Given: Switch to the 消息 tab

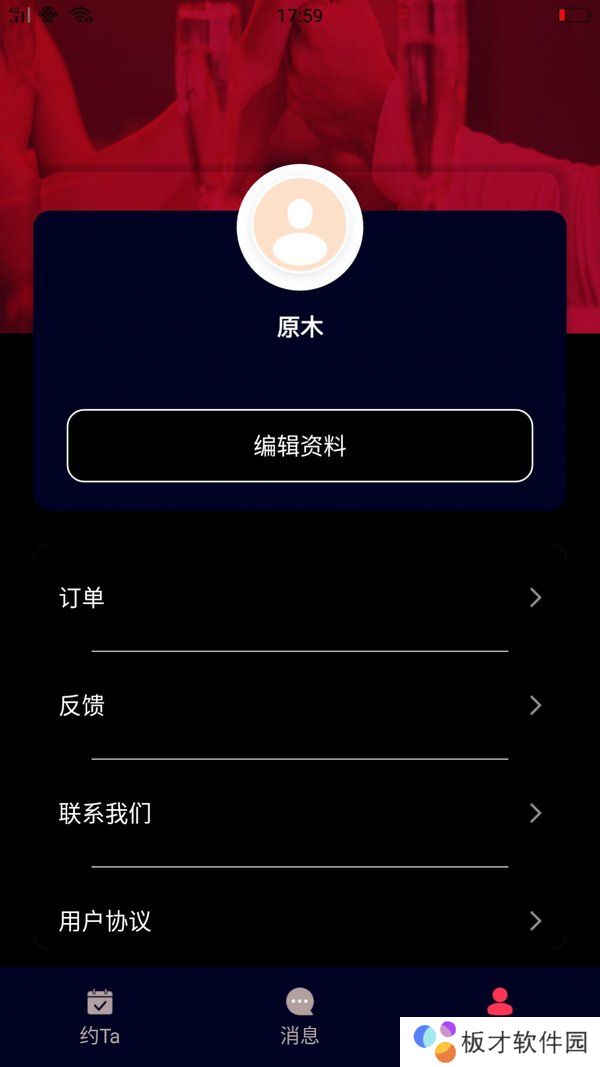Looking at the screenshot, I should point(300,1015).
